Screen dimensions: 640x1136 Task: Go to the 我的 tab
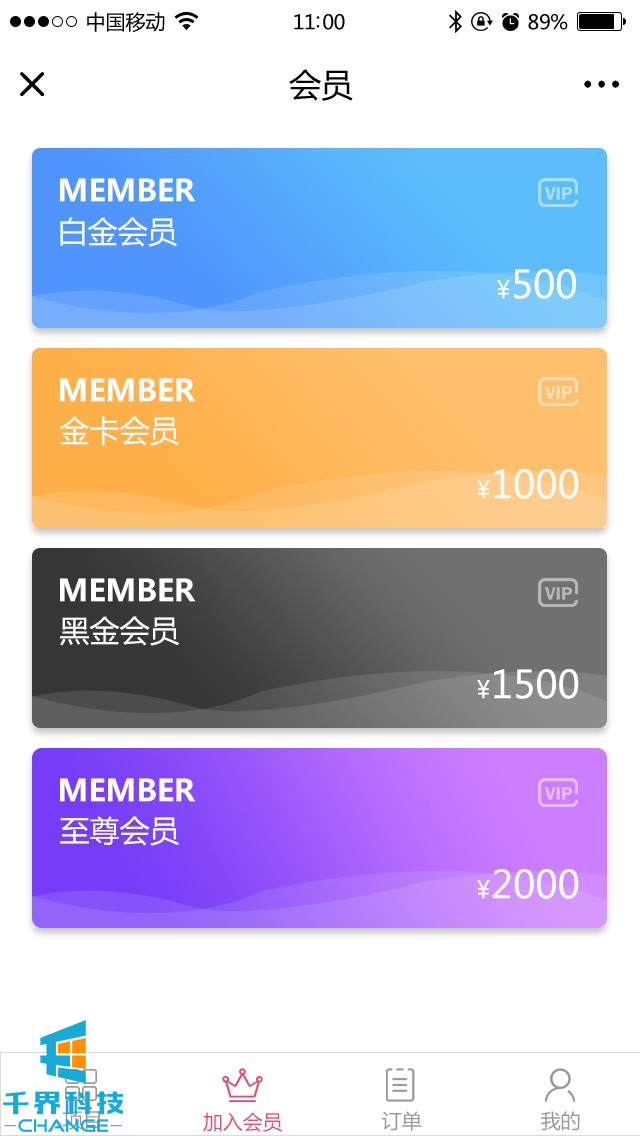[560, 1098]
